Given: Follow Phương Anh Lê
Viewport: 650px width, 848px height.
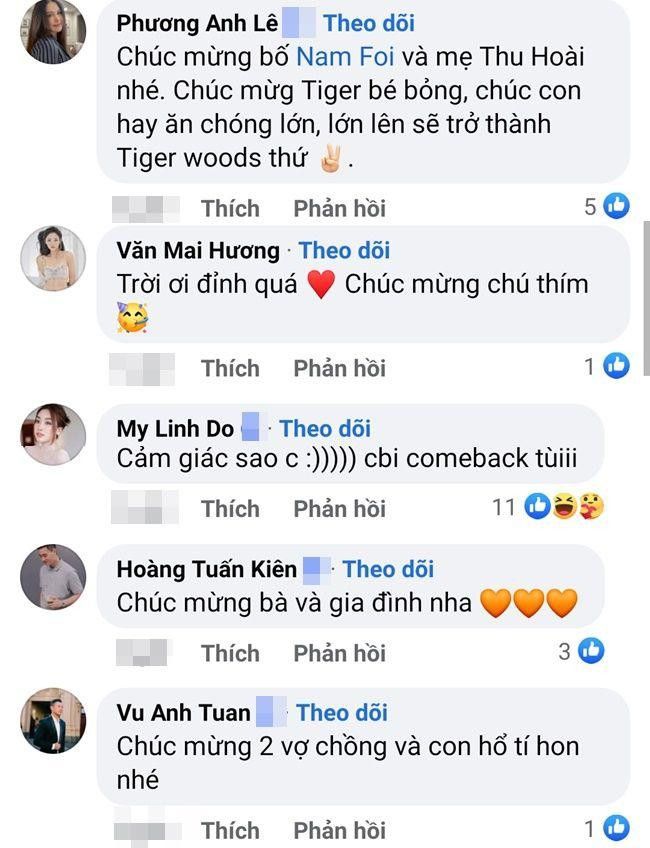Looking at the screenshot, I should point(369,23).
